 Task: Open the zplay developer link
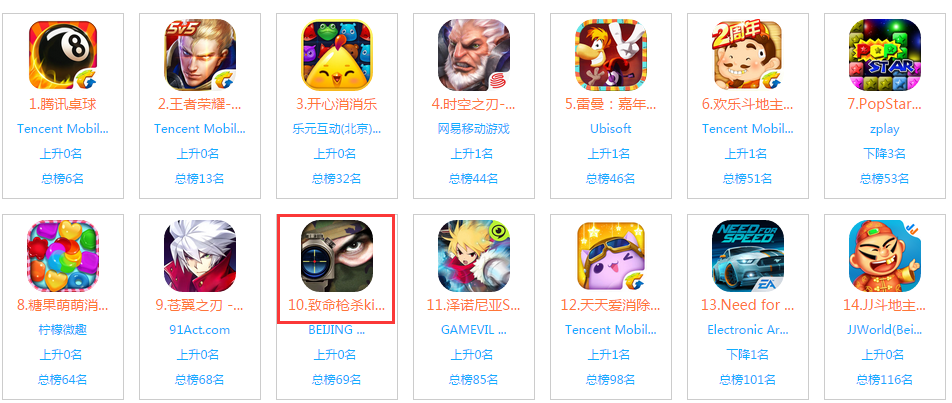884,128
